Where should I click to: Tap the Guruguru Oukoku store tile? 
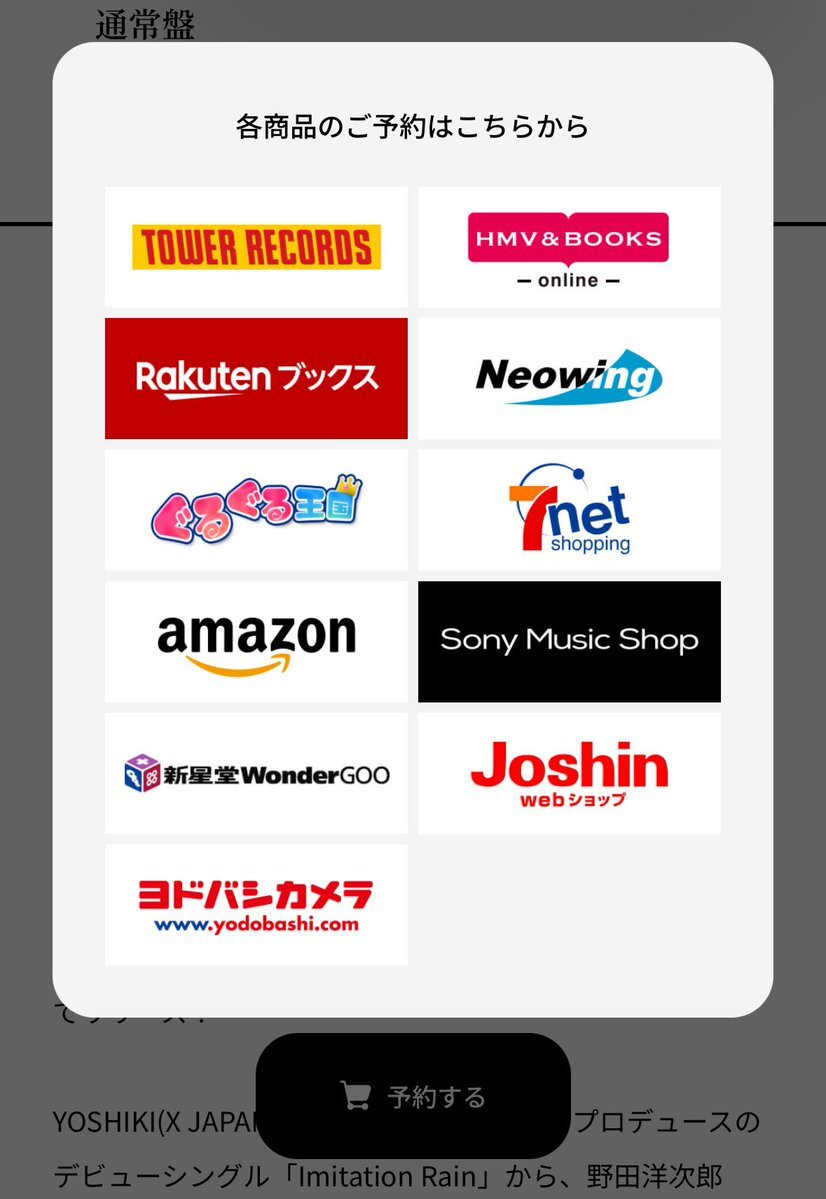coord(256,510)
